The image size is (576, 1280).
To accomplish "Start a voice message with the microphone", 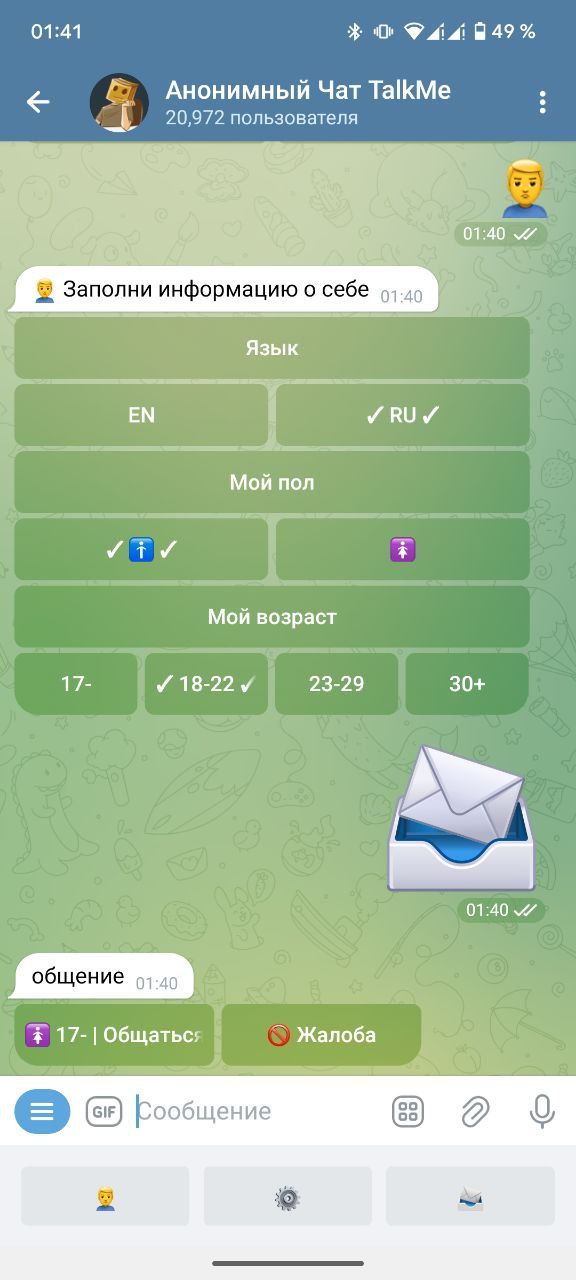I will click(x=542, y=1111).
